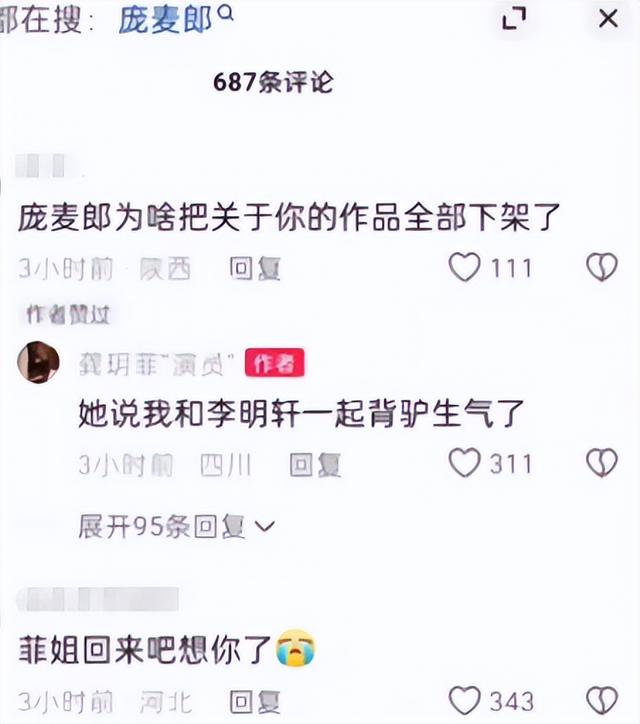Expand the 95 replies
640x724 pixels.
pyautogui.click(x=176, y=526)
